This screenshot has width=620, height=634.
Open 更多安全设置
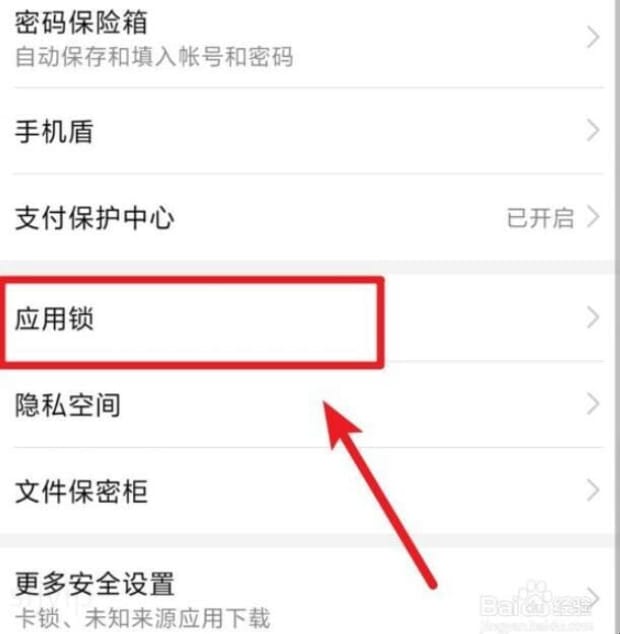(x=300, y=596)
